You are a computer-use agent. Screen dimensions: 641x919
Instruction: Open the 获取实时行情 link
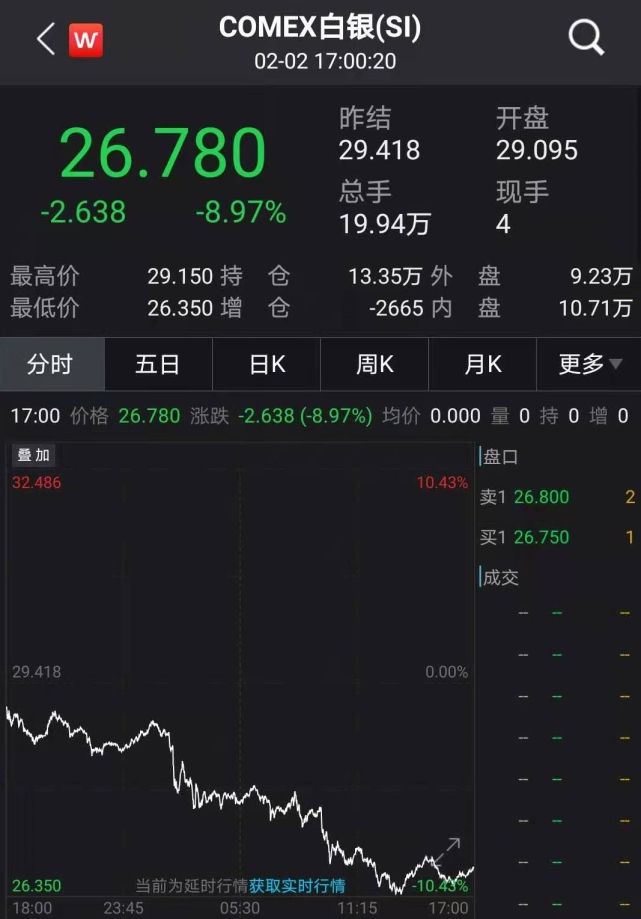pyautogui.click(x=297, y=886)
